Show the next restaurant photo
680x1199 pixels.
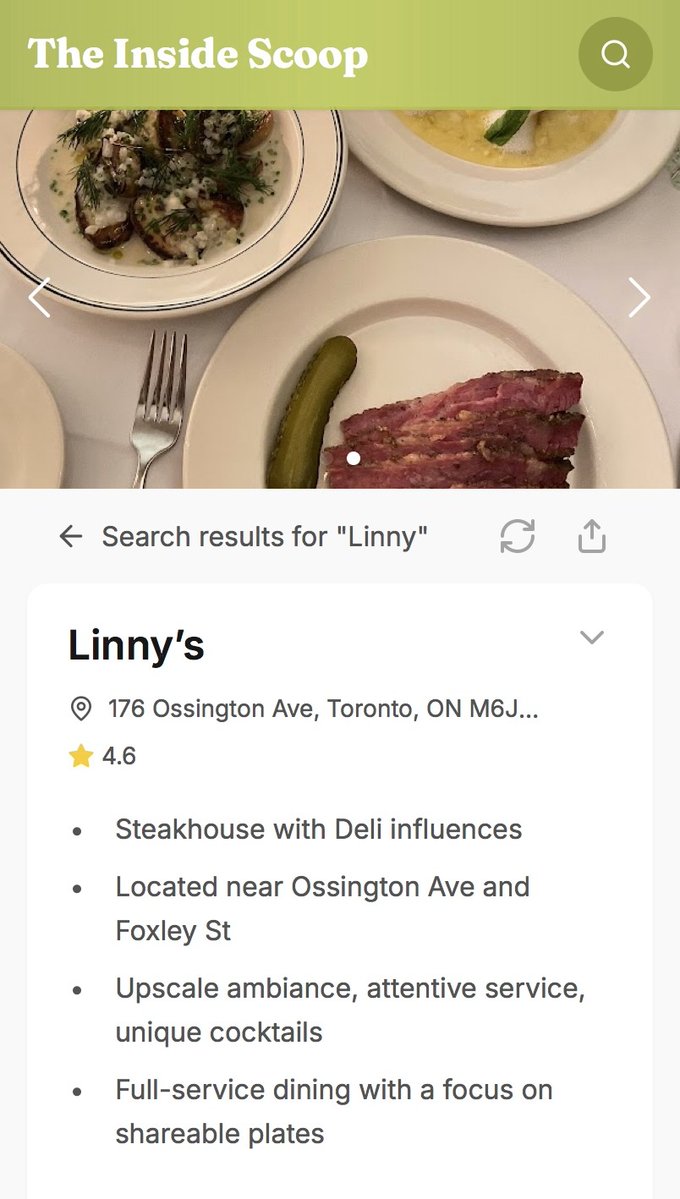pyautogui.click(x=639, y=298)
